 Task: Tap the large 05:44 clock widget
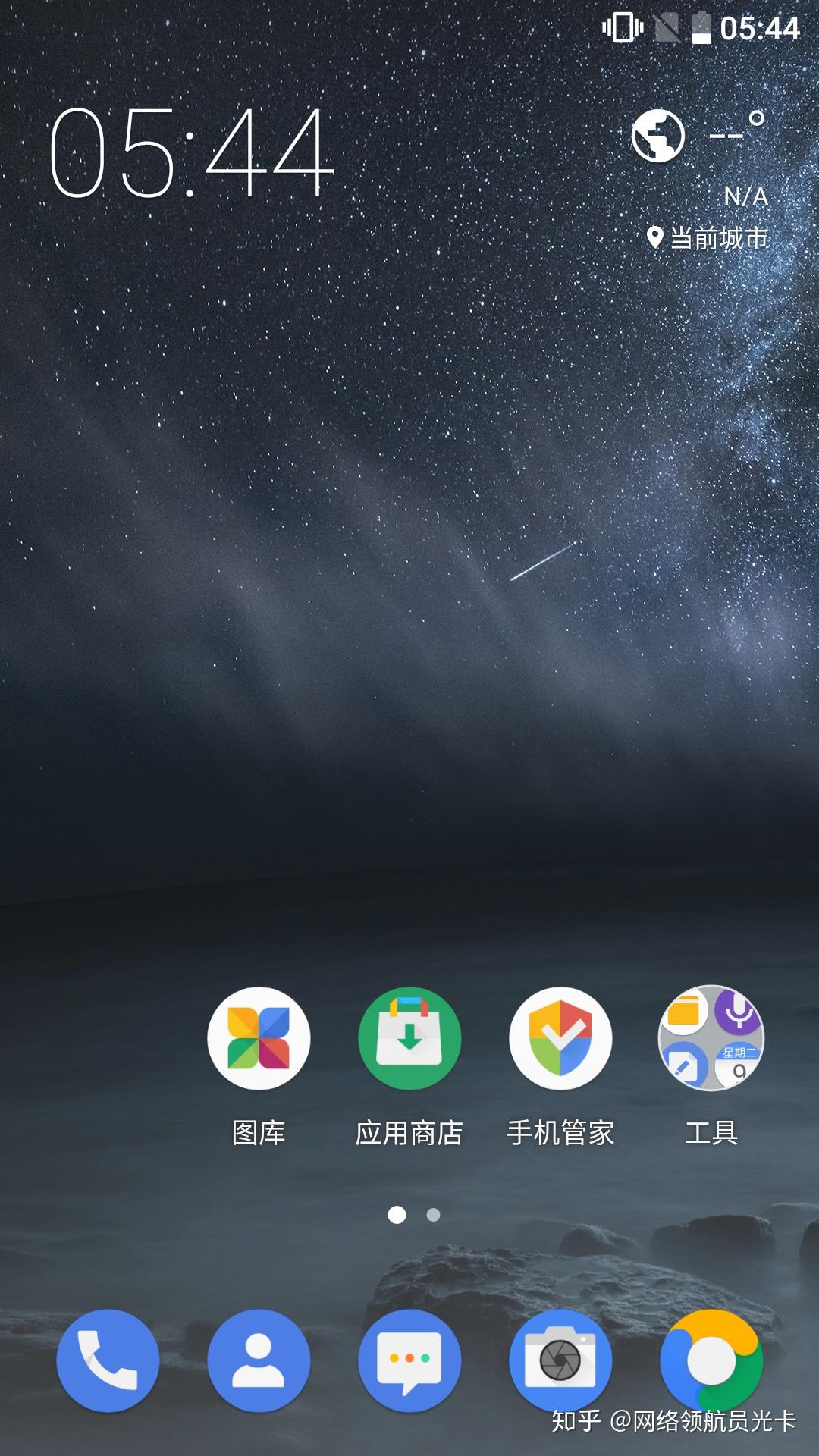click(x=191, y=153)
